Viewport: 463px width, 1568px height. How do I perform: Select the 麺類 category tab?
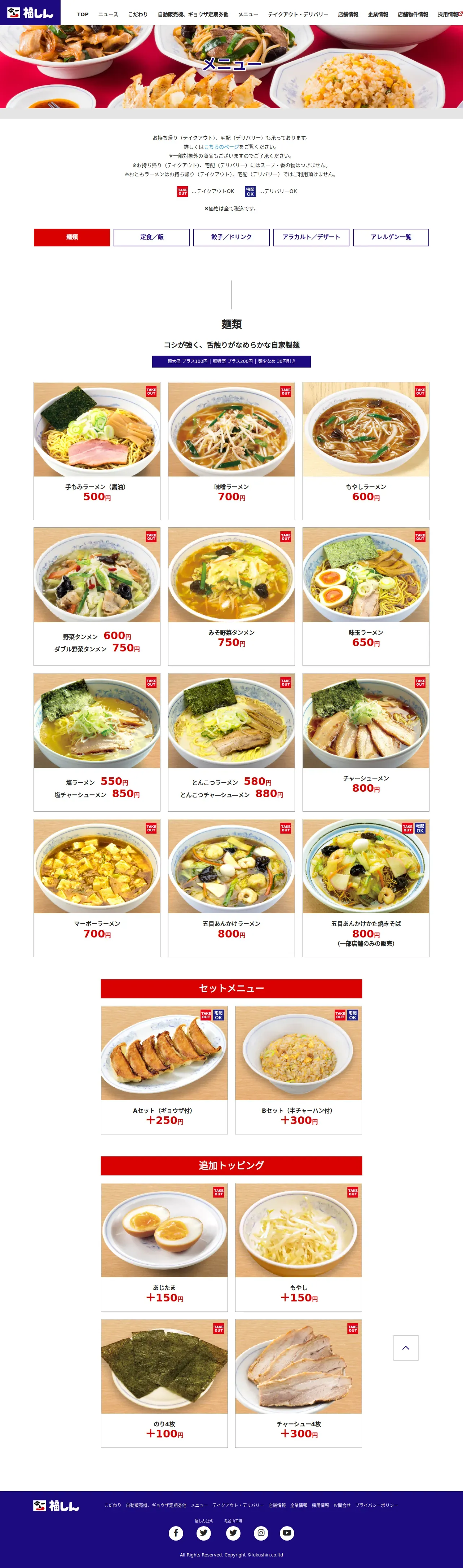click(72, 237)
